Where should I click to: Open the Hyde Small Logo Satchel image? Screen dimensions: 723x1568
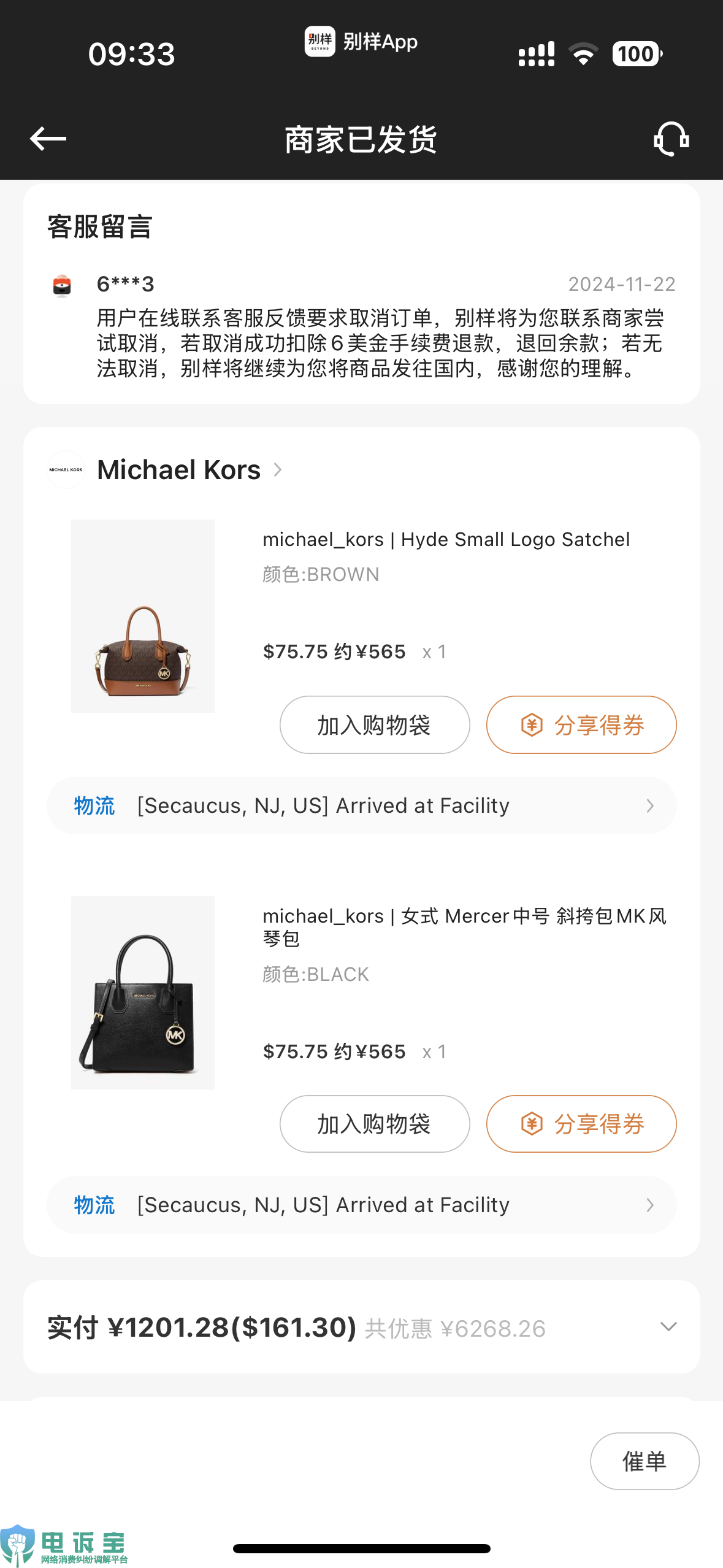143,616
